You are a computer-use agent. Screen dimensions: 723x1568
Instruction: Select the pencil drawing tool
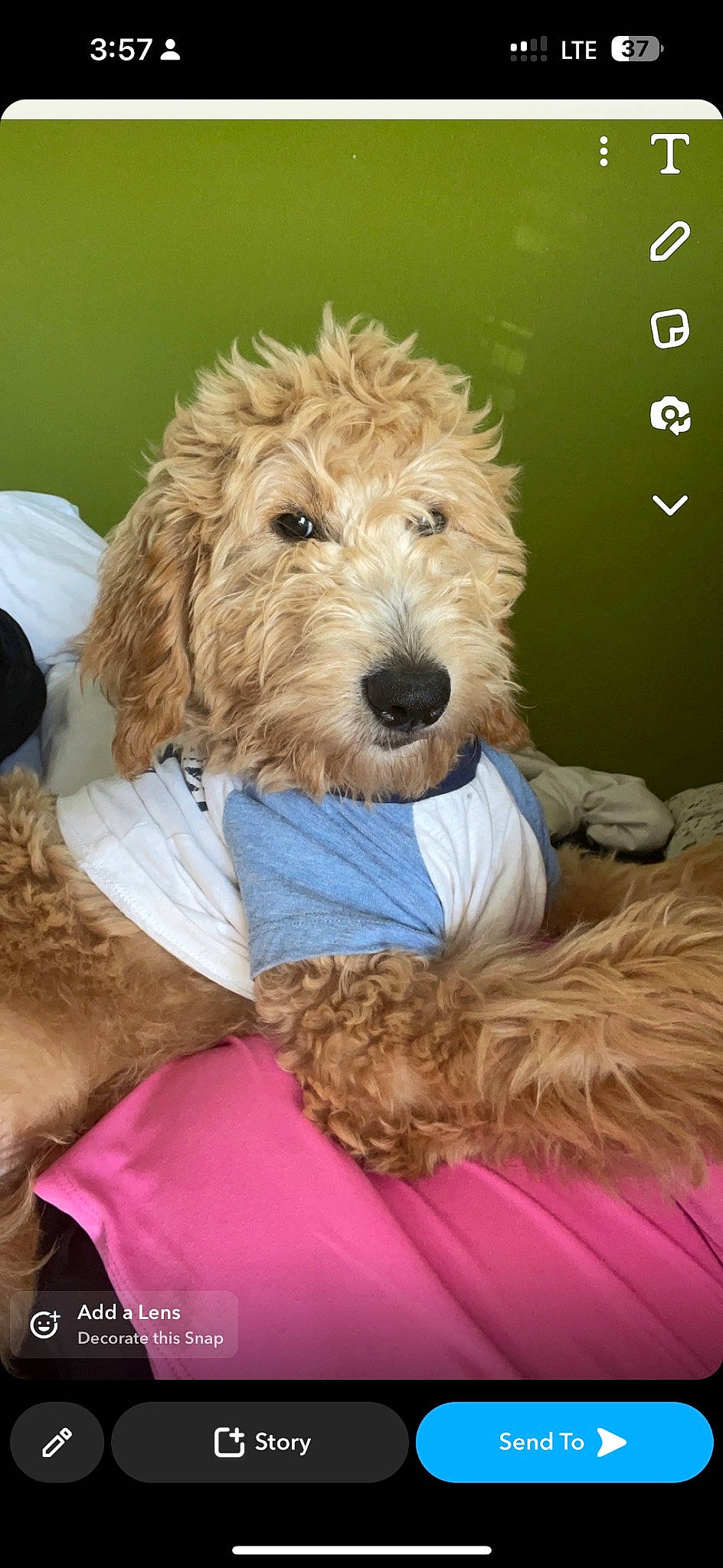[669, 242]
